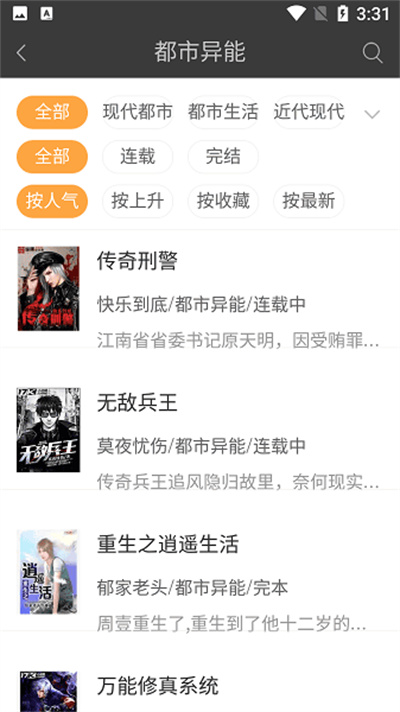This screenshot has width=400, height=712.
Task: Tap the 按人气 sort chip
Action: click(52, 201)
